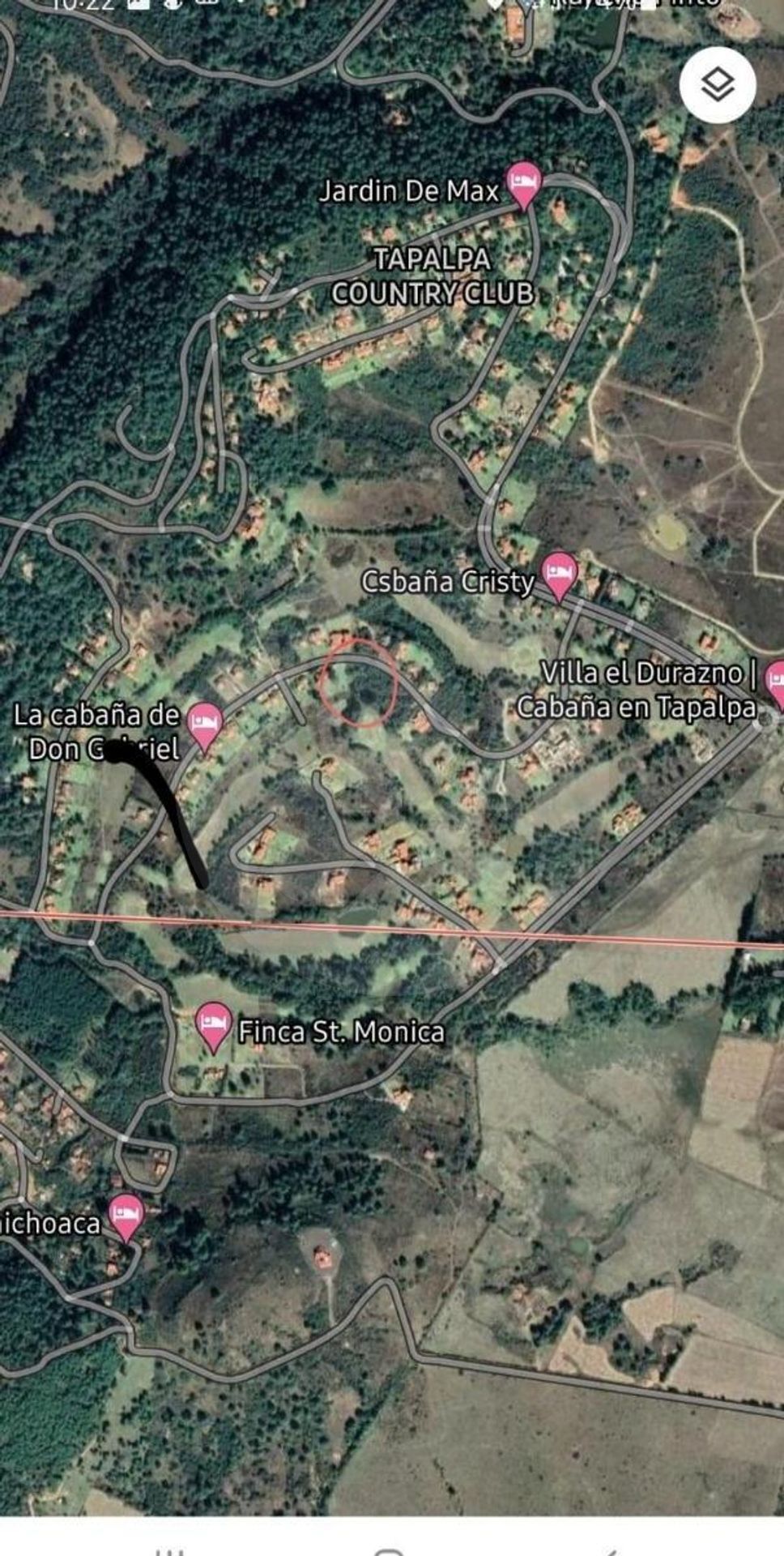Open the map layers button
Image resolution: width=784 pixels, height=1556 pixels.
click(718, 84)
